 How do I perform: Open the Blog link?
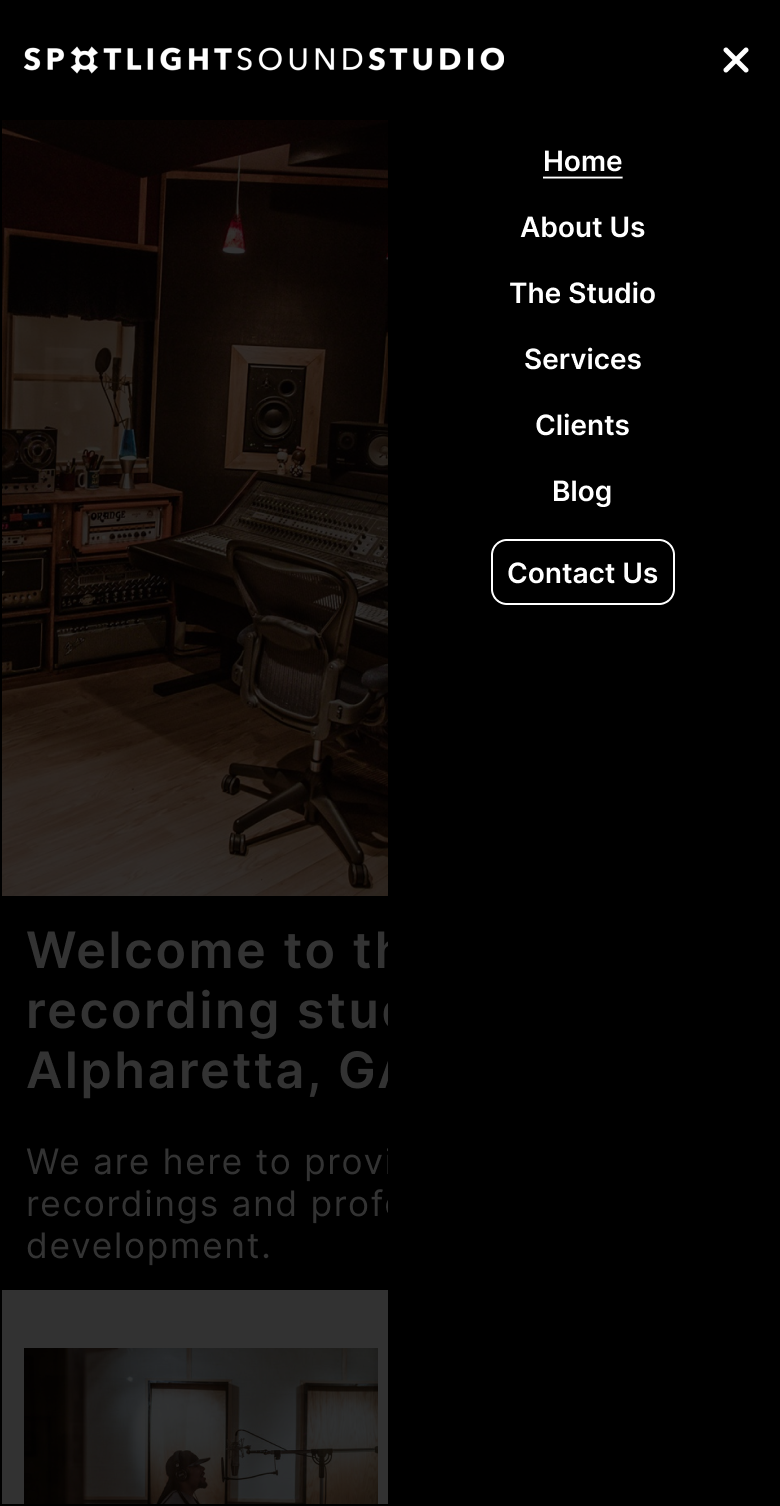pyautogui.click(x=583, y=491)
